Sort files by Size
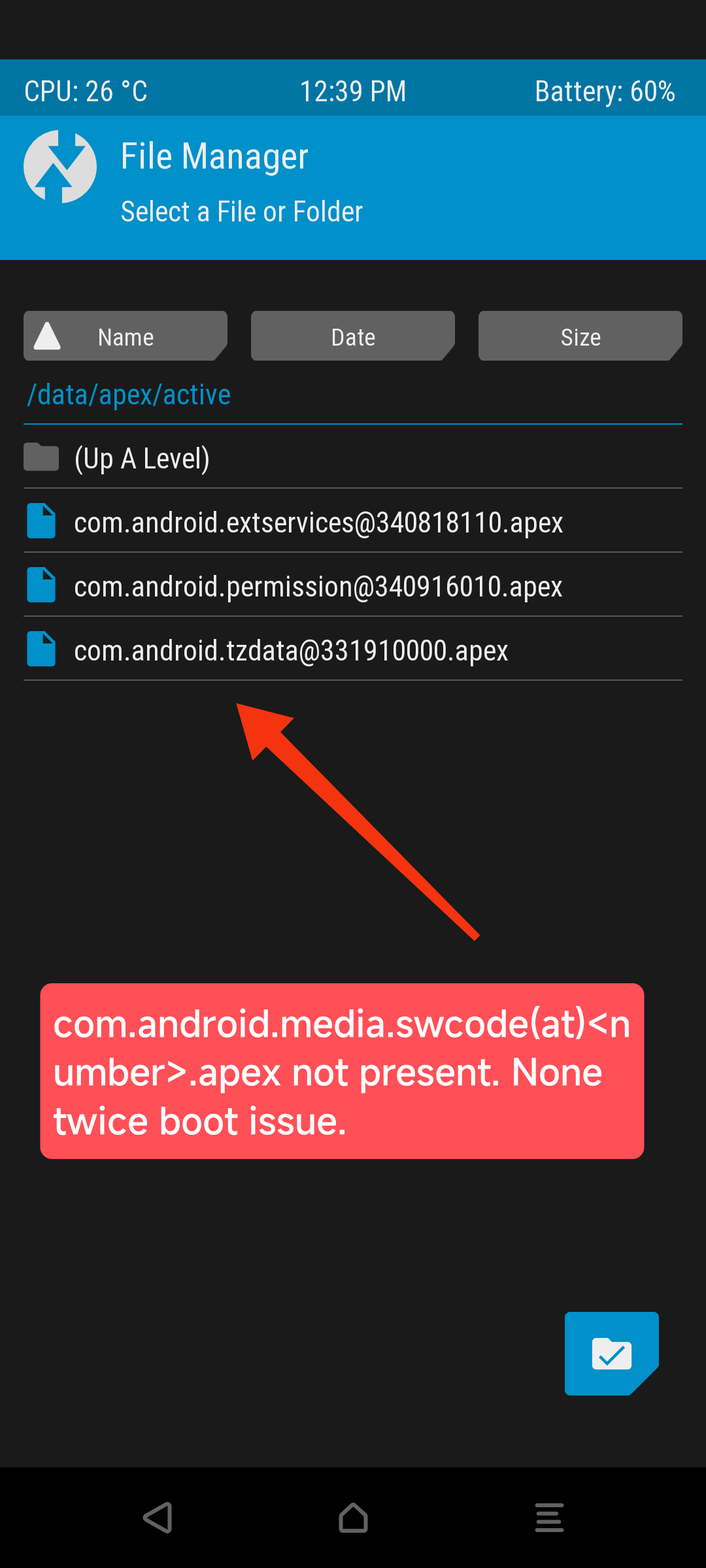706x1568 pixels. pyautogui.click(x=580, y=336)
